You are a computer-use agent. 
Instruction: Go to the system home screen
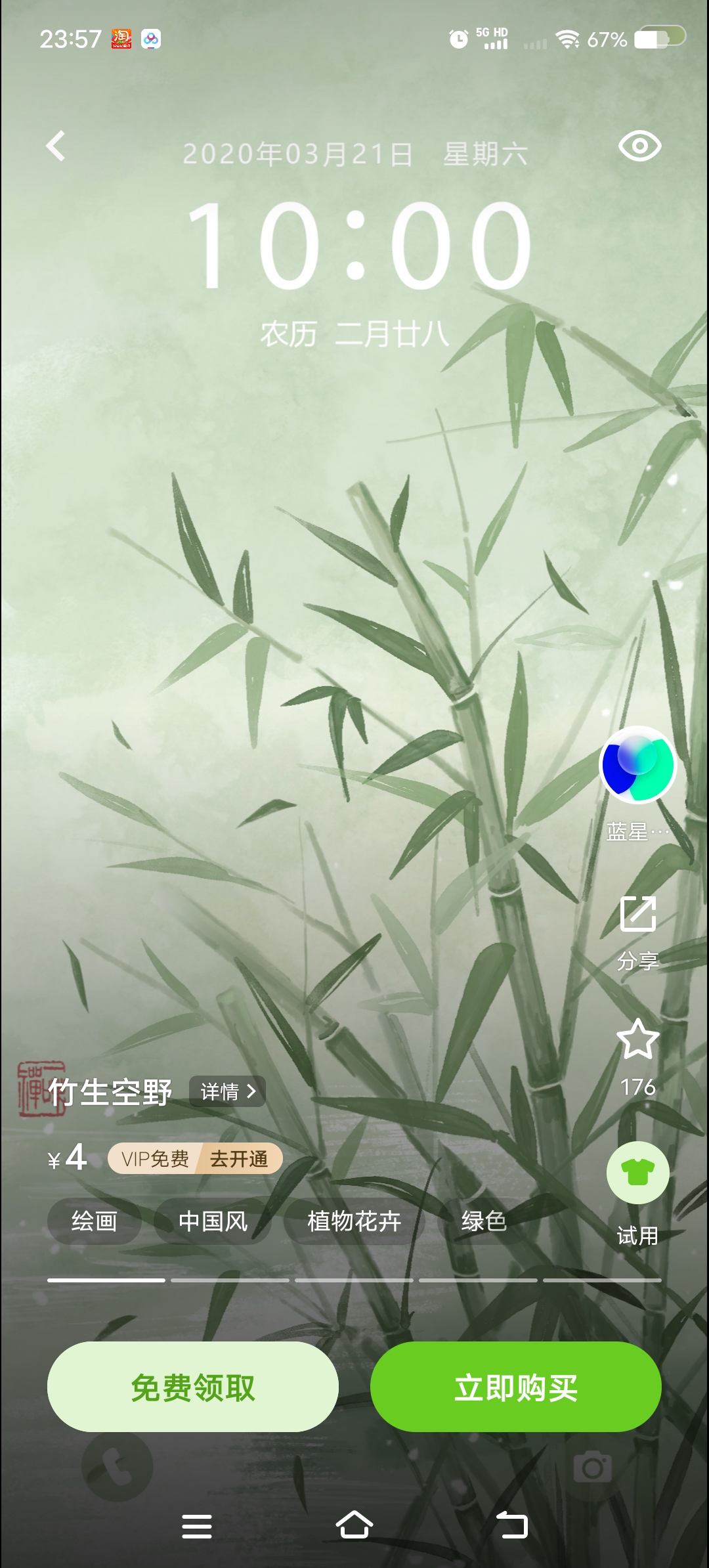[x=354, y=1526]
